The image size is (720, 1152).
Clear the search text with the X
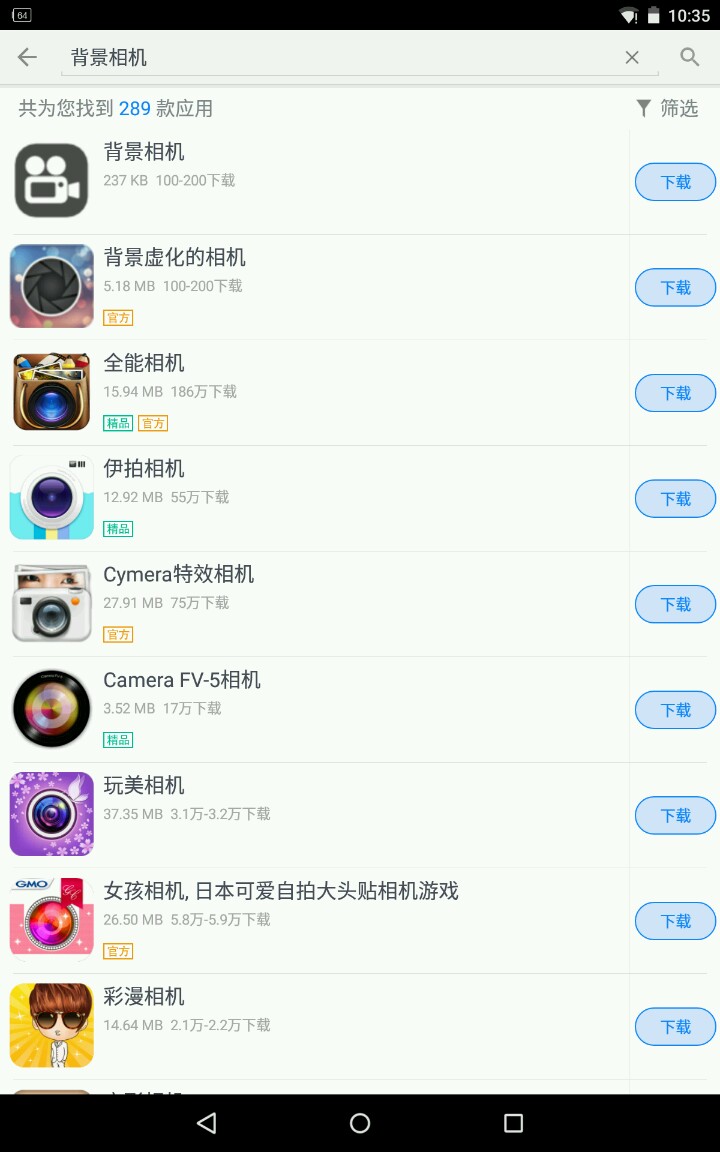[x=632, y=58]
